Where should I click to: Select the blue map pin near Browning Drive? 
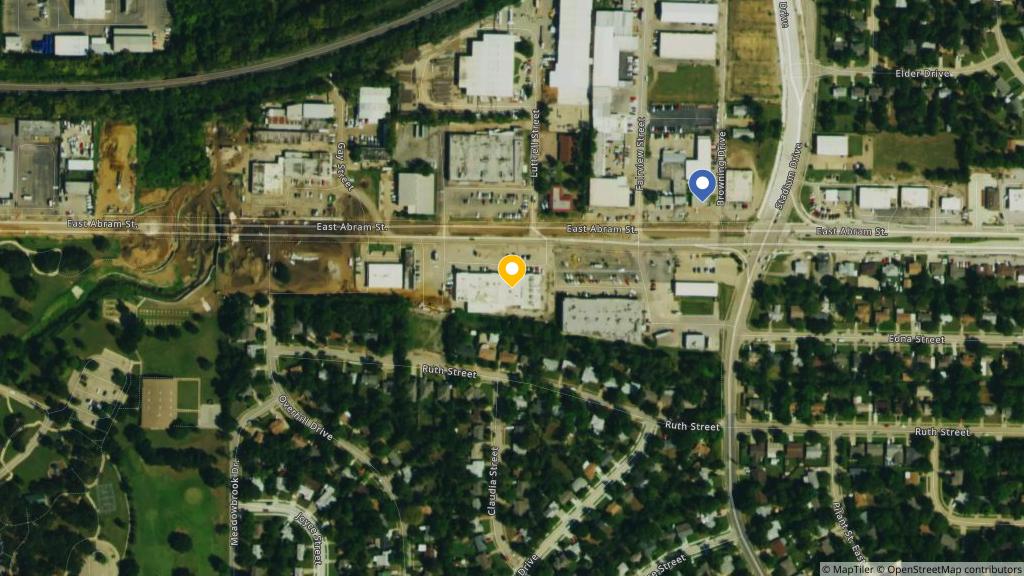click(x=702, y=184)
